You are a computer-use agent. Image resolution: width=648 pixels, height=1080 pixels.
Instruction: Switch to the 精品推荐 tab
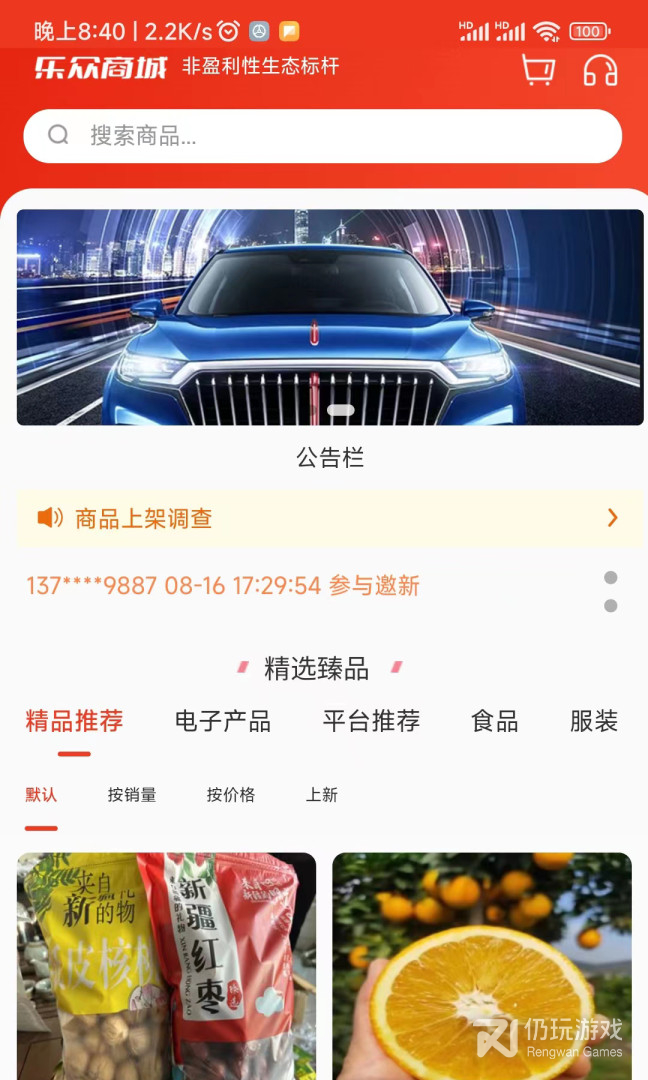(x=74, y=720)
